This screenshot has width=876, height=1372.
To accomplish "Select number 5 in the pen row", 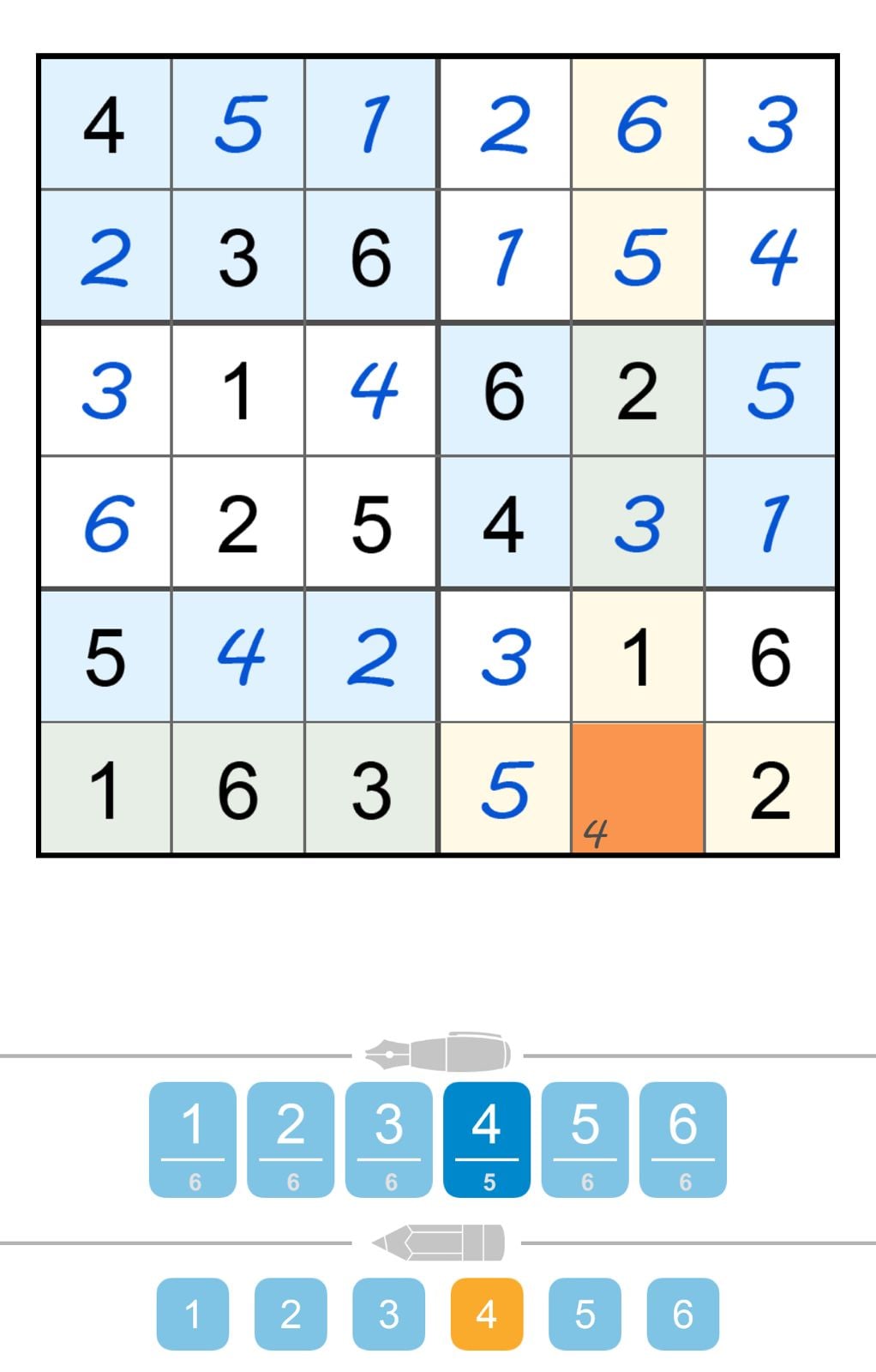I will (x=585, y=1134).
